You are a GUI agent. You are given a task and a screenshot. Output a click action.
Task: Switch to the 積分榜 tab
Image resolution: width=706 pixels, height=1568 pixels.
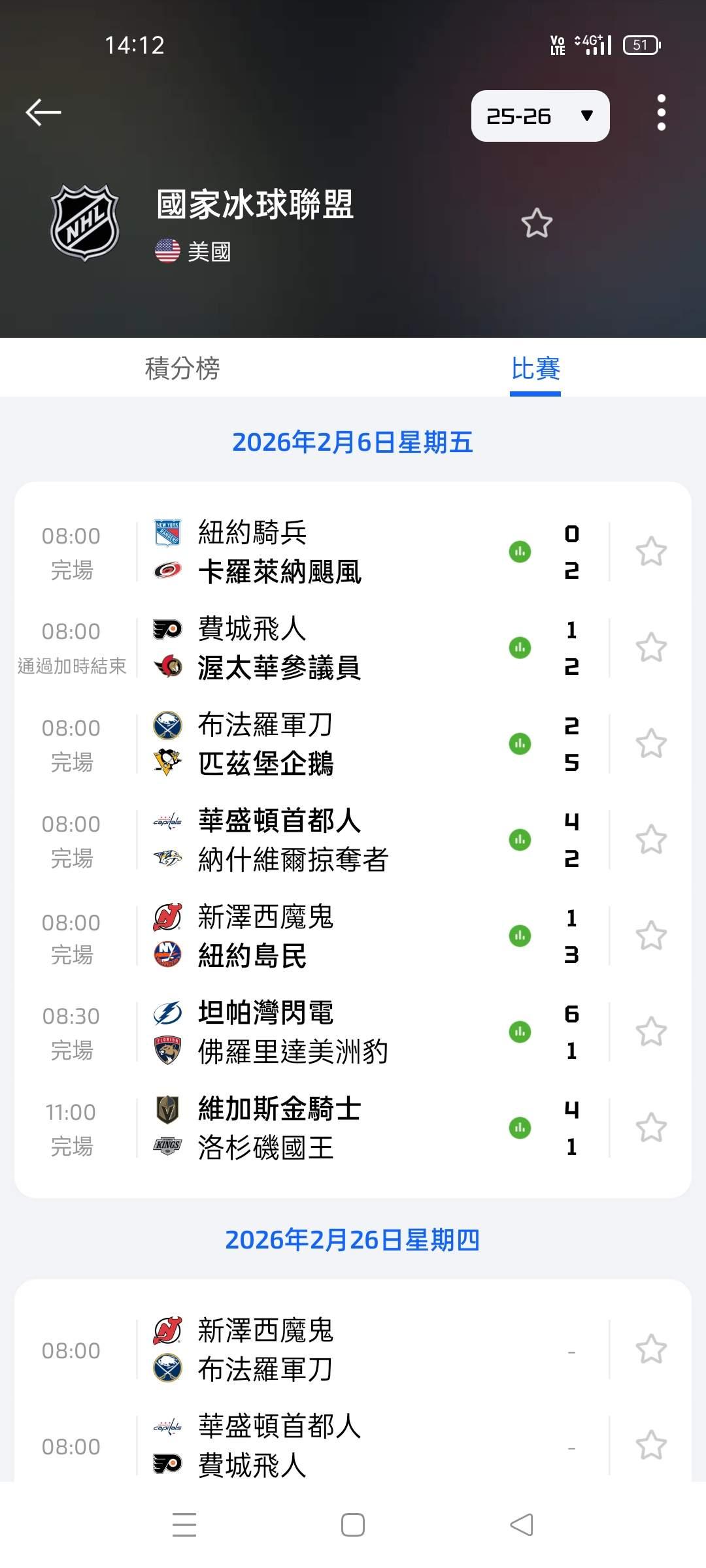182,368
